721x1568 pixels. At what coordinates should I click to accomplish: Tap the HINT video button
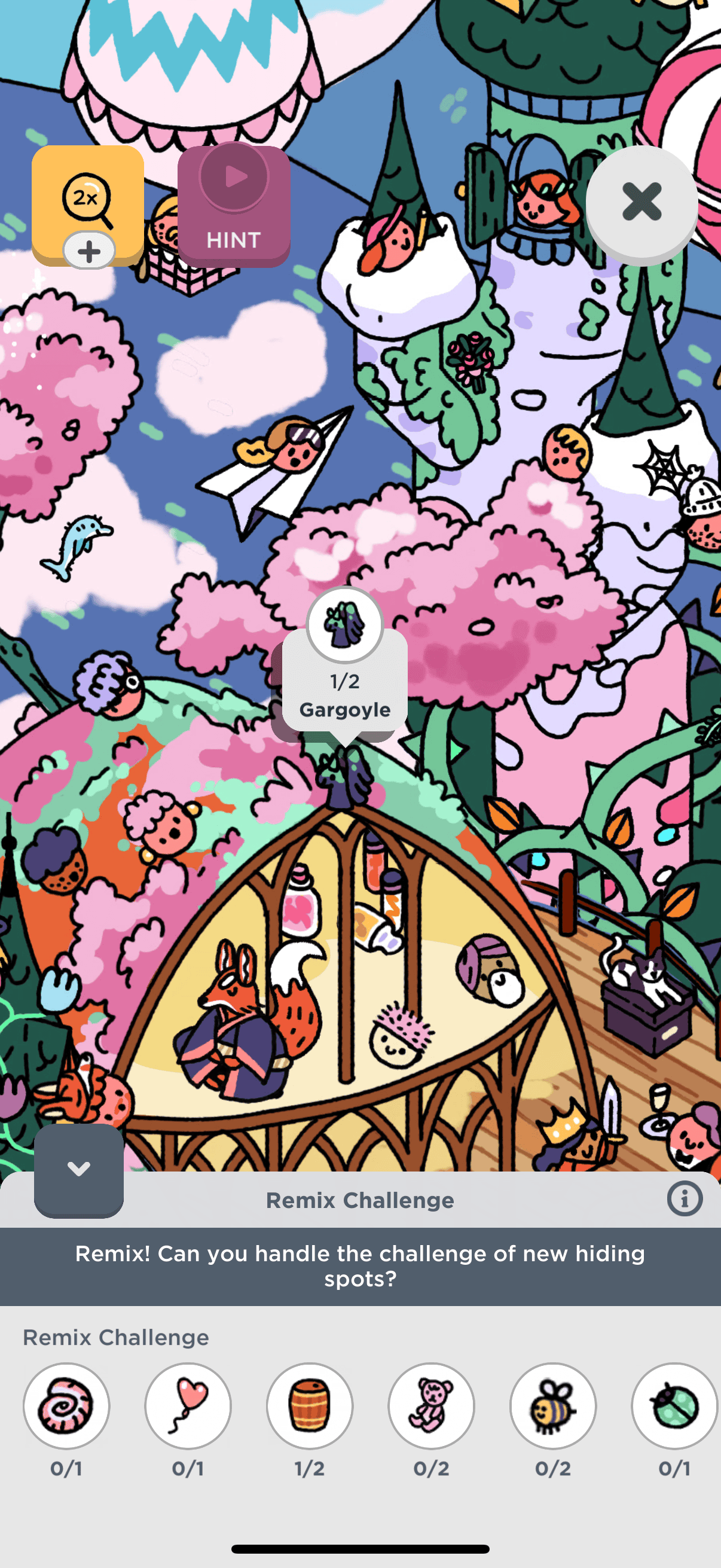click(234, 206)
